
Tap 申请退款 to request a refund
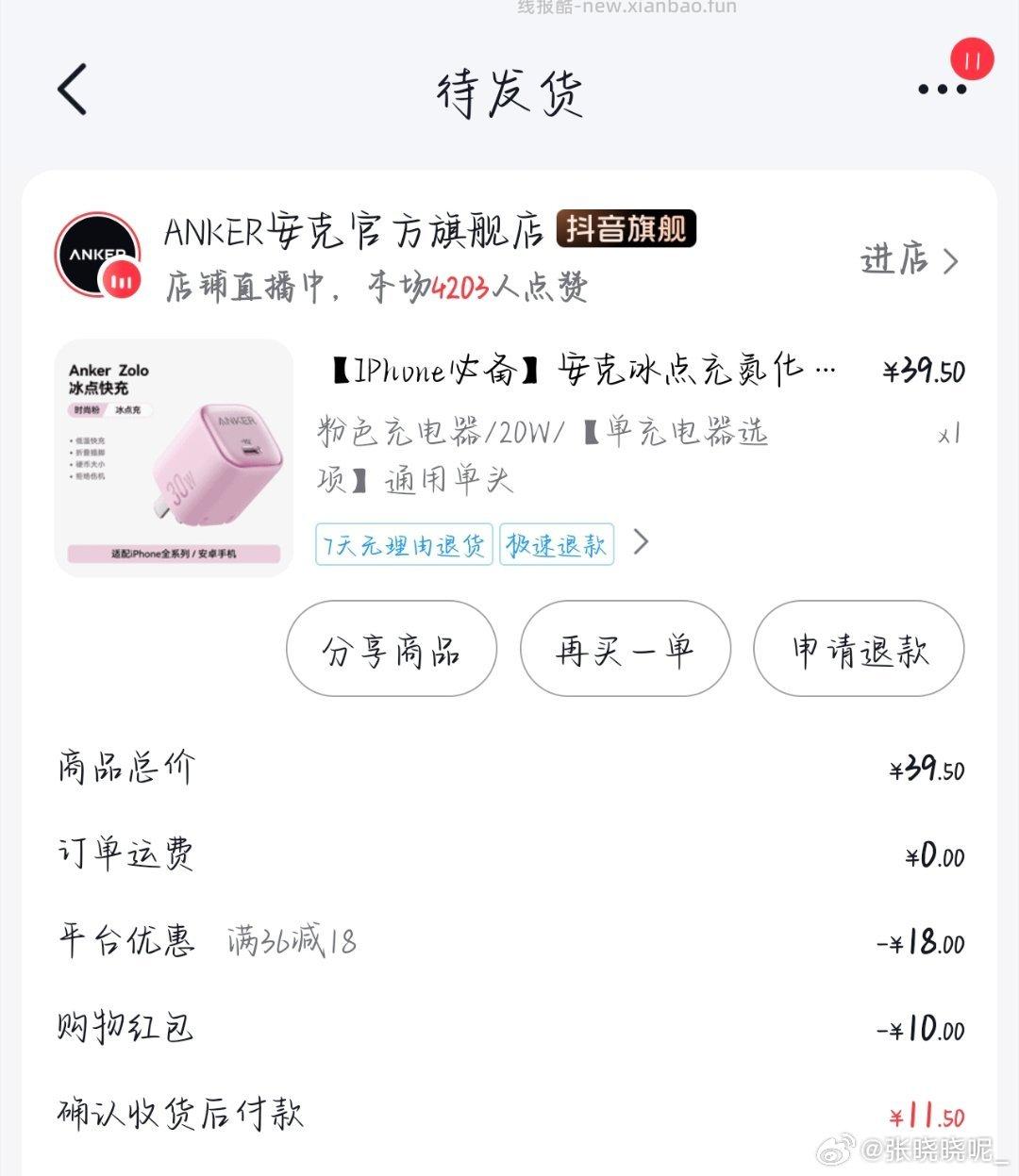(858, 650)
